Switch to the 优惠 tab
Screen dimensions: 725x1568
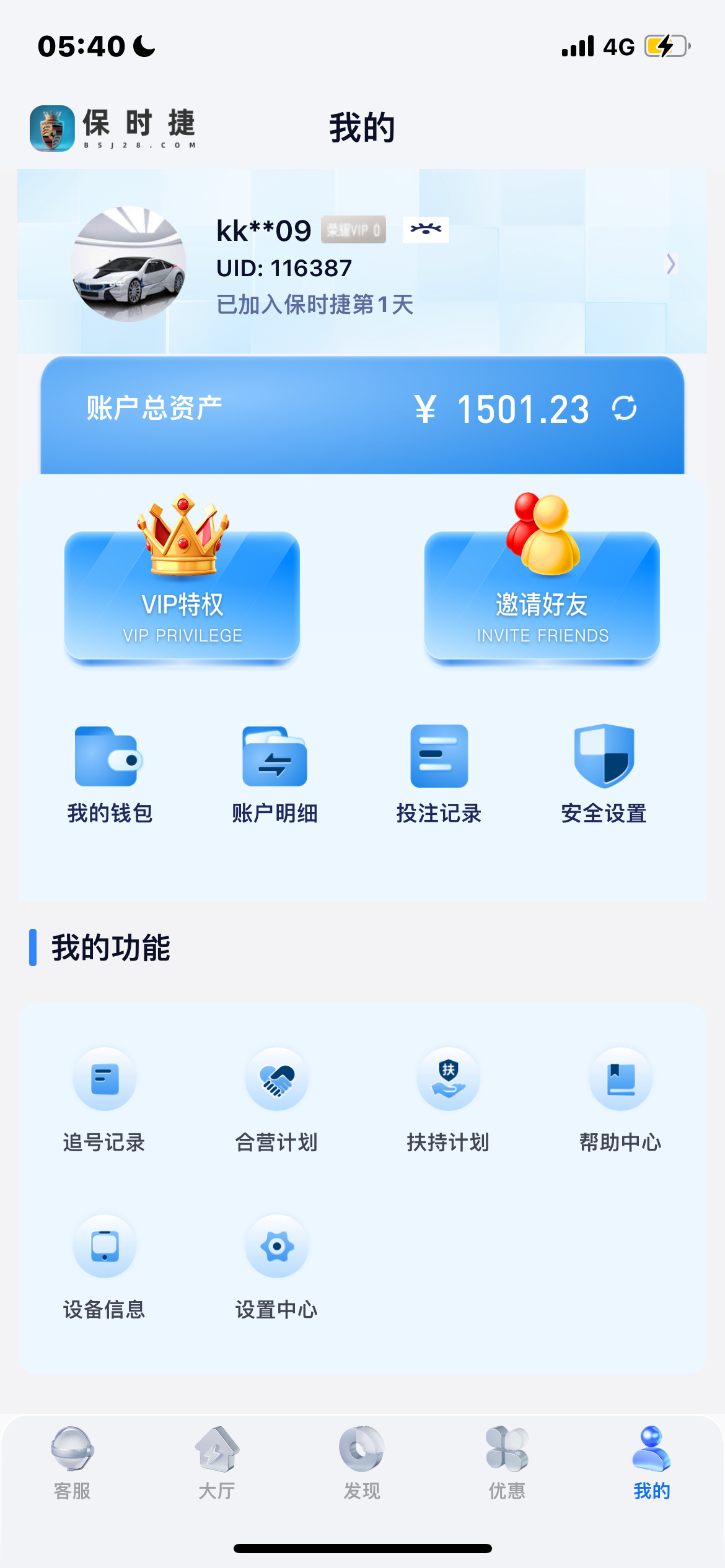tap(507, 1463)
